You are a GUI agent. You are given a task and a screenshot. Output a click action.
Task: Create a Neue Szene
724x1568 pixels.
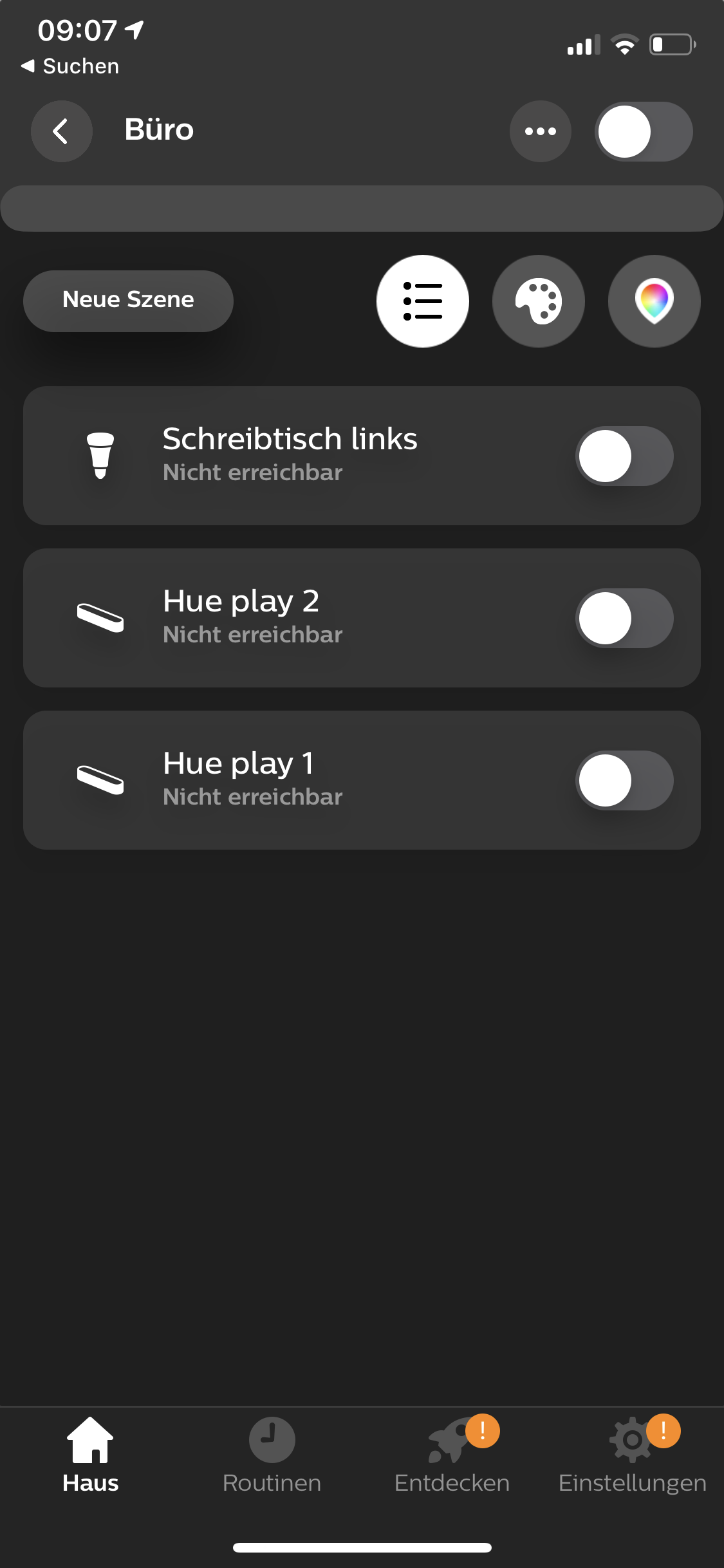(x=128, y=301)
